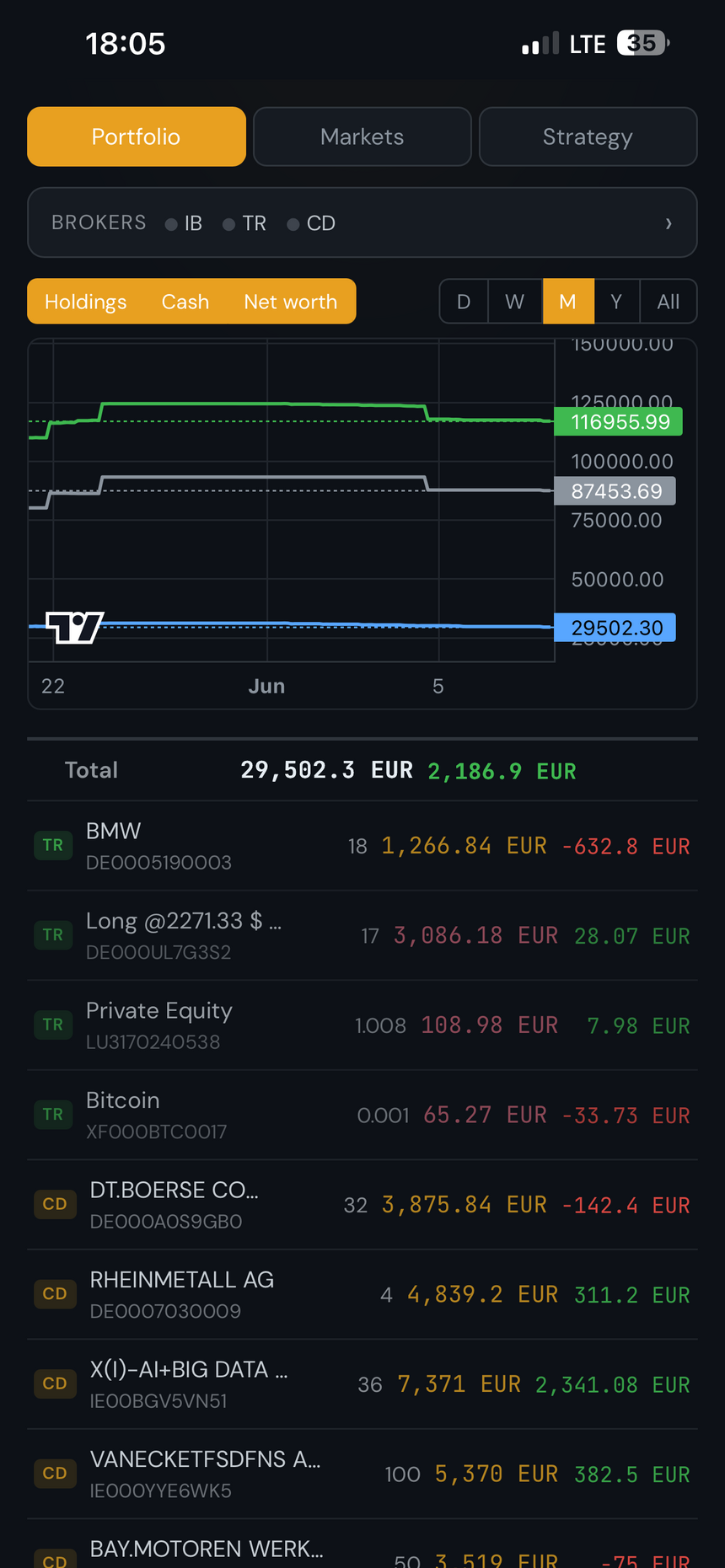Open the VANECKETFSDFNS holding
725x1568 pixels.
[362, 1474]
